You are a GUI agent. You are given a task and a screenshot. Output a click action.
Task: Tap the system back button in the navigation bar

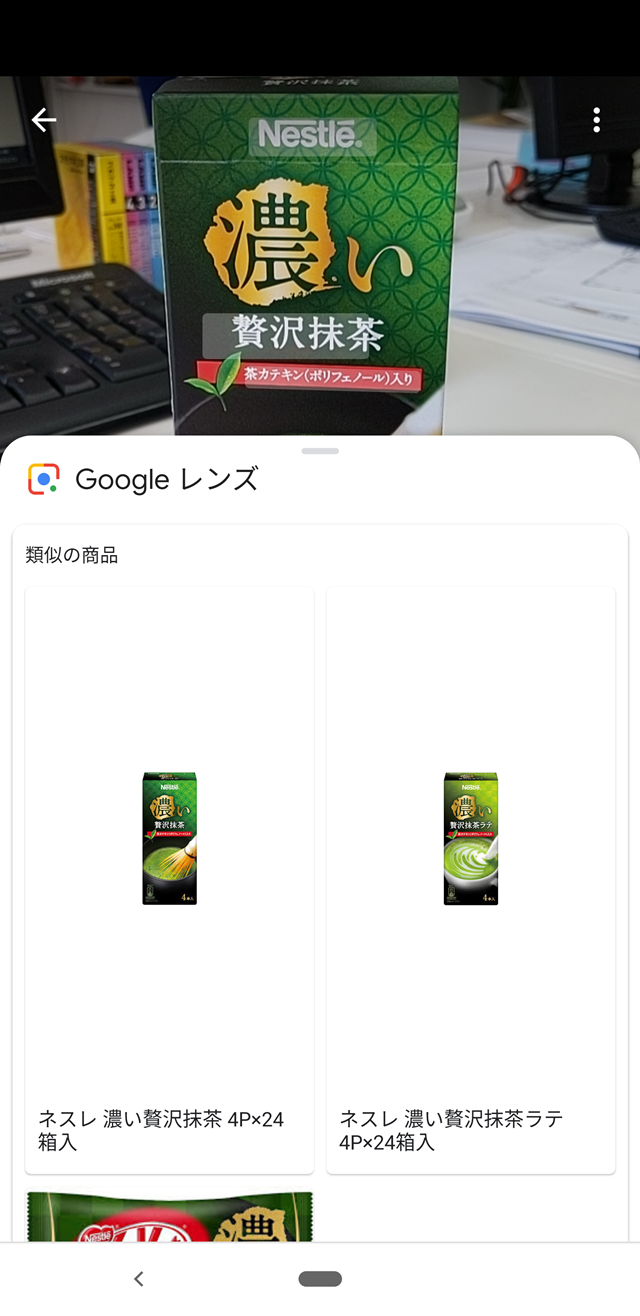(138, 1279)
